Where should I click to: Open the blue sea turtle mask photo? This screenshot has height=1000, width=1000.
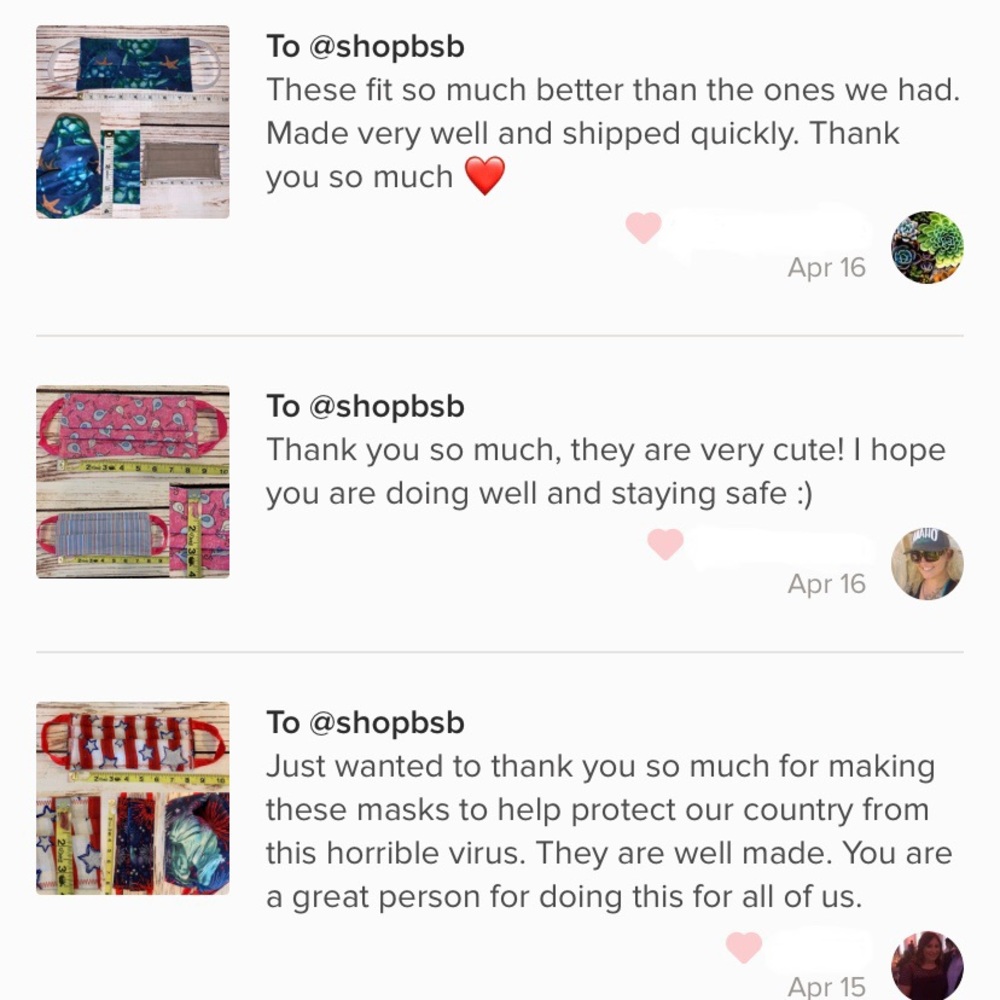point(132,122)
